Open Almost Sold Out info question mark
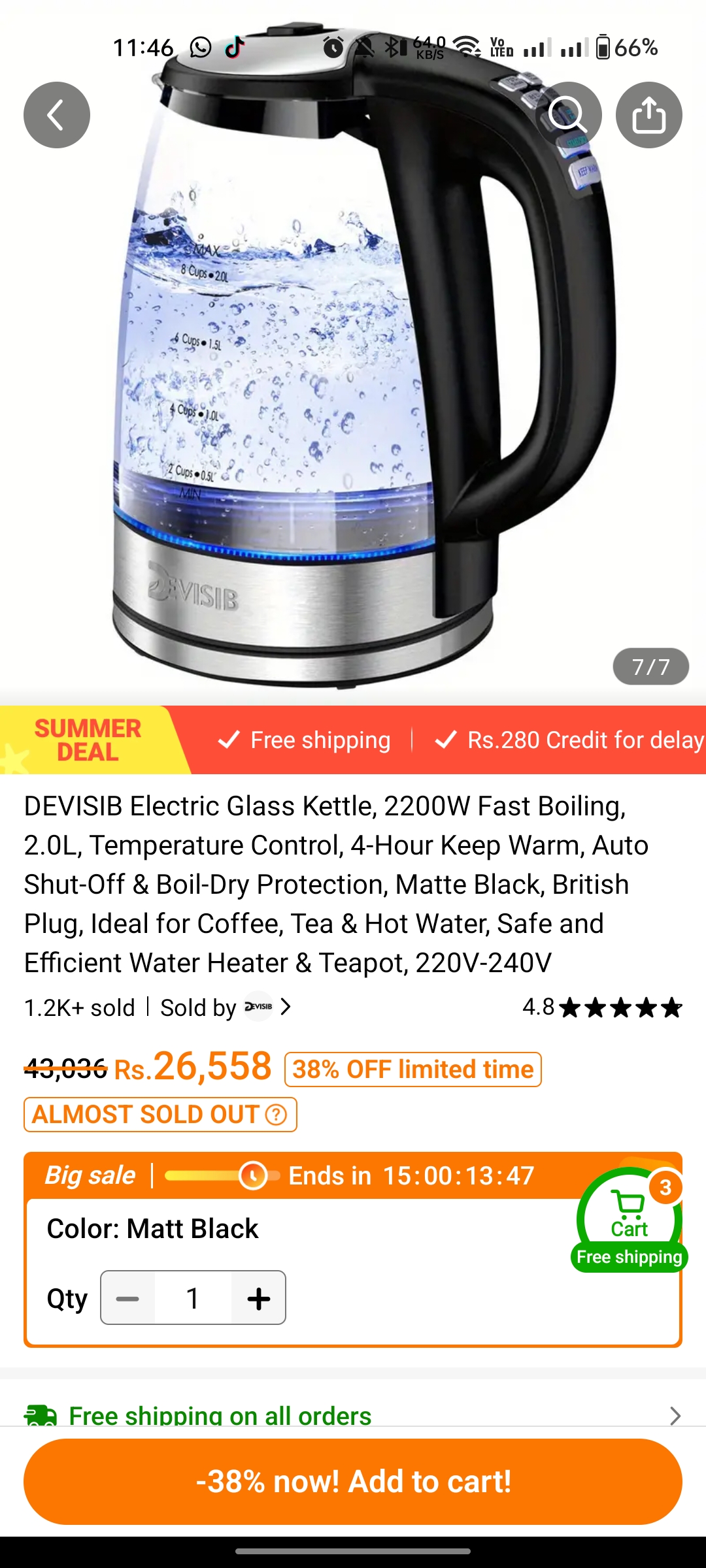This screenshot has width=706, height=1568. [x=276, y=1115]
